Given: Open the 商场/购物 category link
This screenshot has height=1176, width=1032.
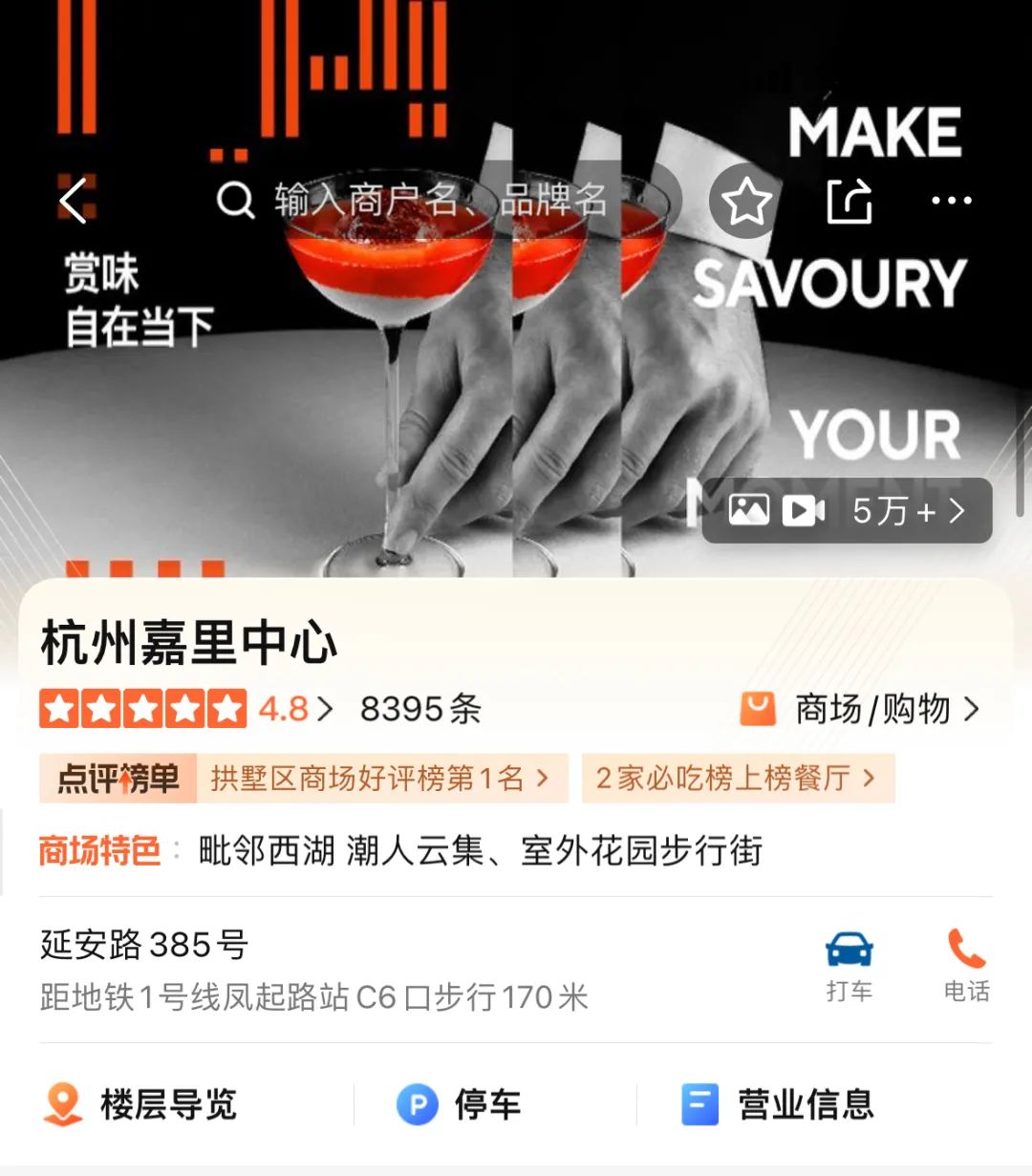Looking at the screenshot, I should tap(860, 710).
